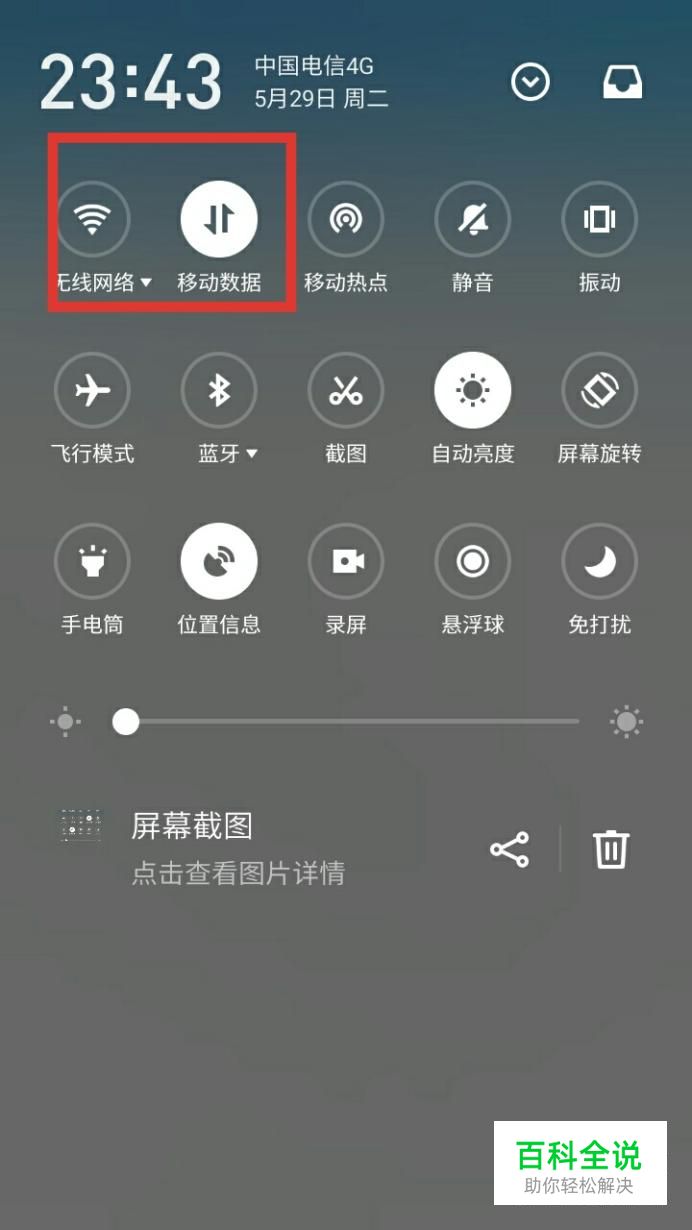Turn on 飞行模式 airplane mode
Screen dimensions: 692x1230
point(92,390)
